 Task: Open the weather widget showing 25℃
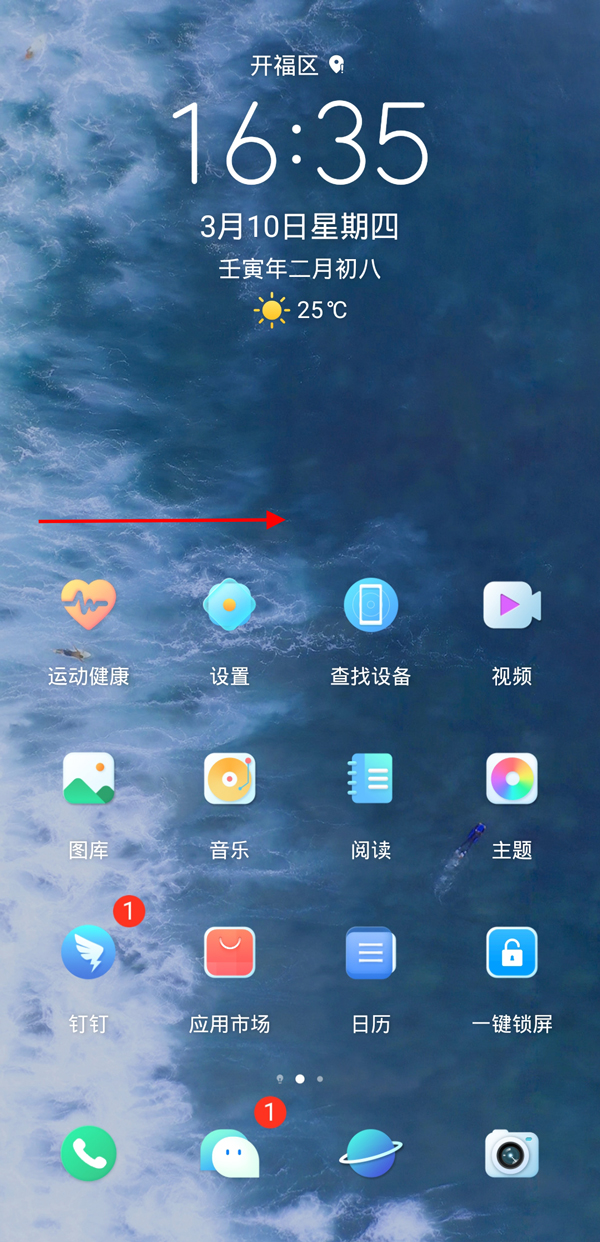300,310
